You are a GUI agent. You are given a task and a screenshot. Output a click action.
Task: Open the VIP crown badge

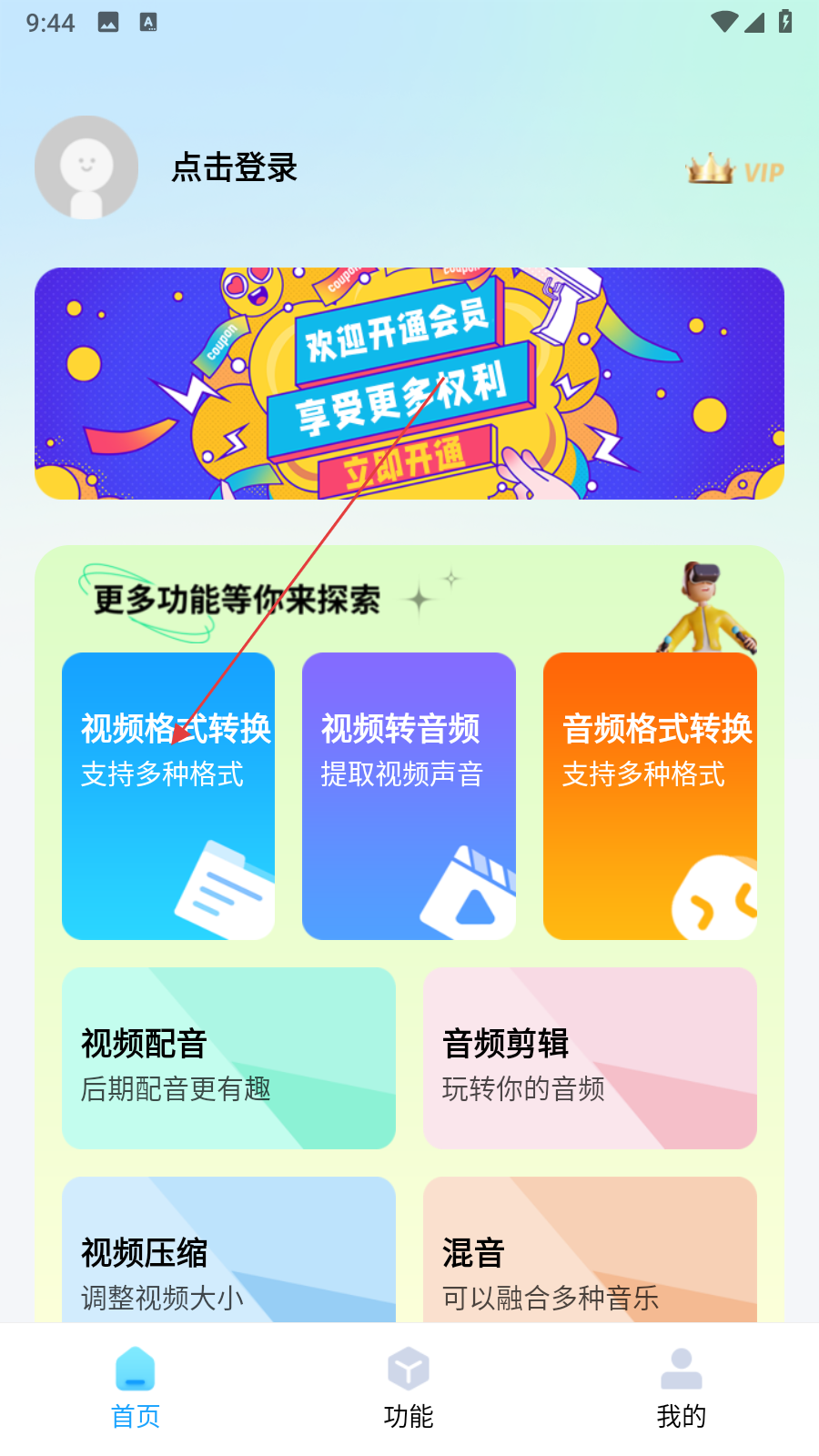click(x=735, y=170)
